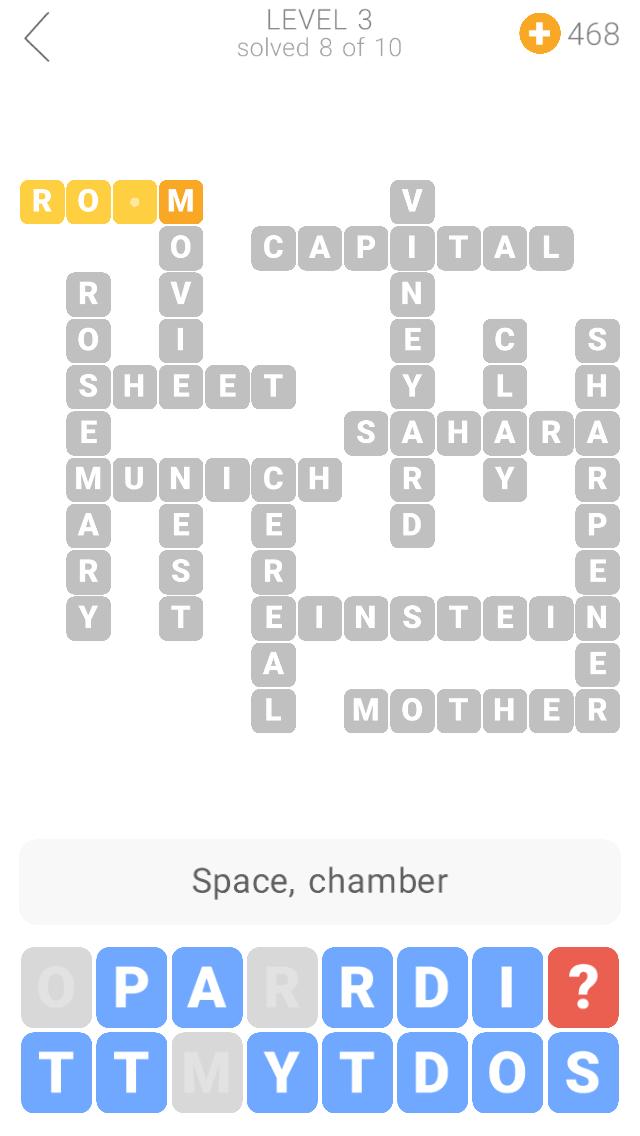Choose the blue R letter tile
Image resolution: width=640 pixels, height=1136 pixels.
click(x=357, y=988)
